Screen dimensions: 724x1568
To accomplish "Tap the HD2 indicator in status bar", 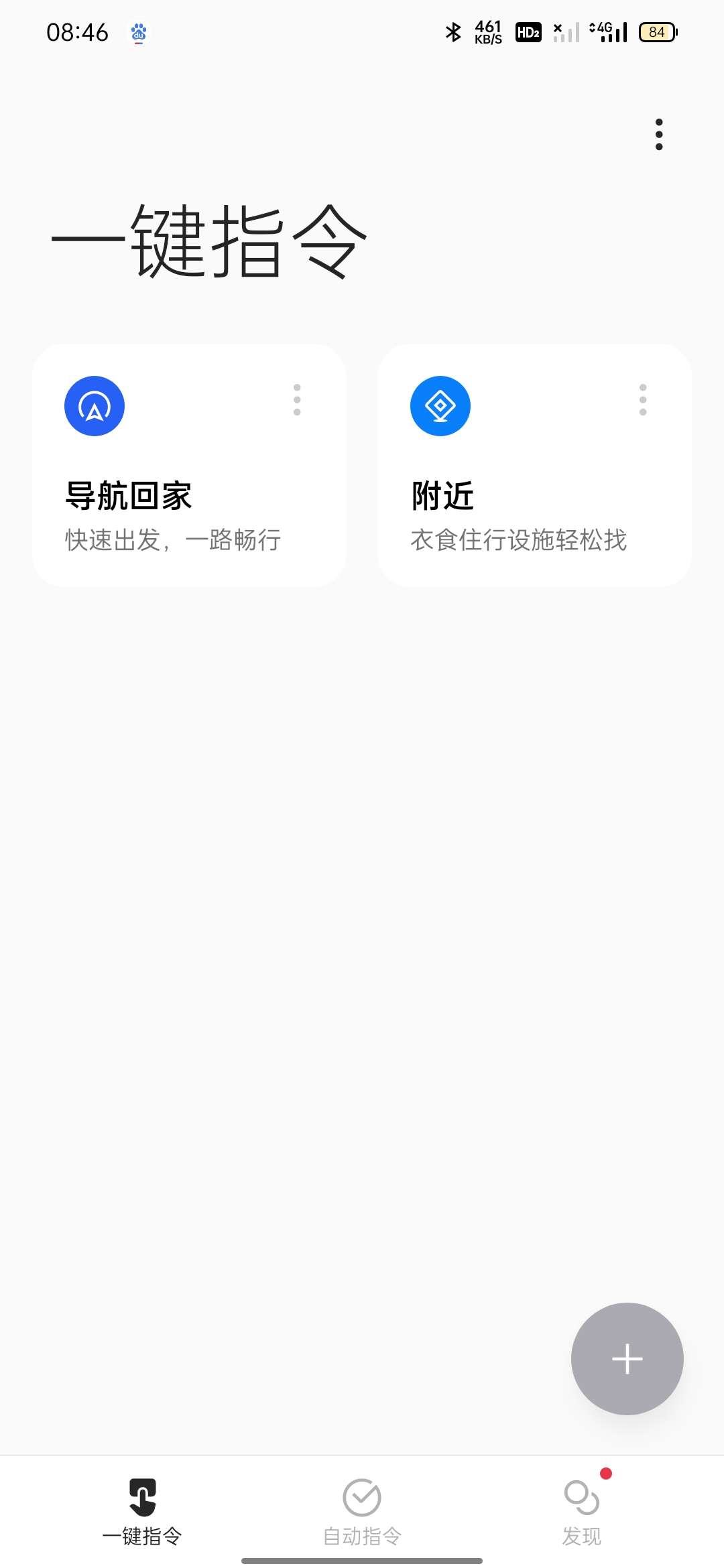I will pos(528,31).
